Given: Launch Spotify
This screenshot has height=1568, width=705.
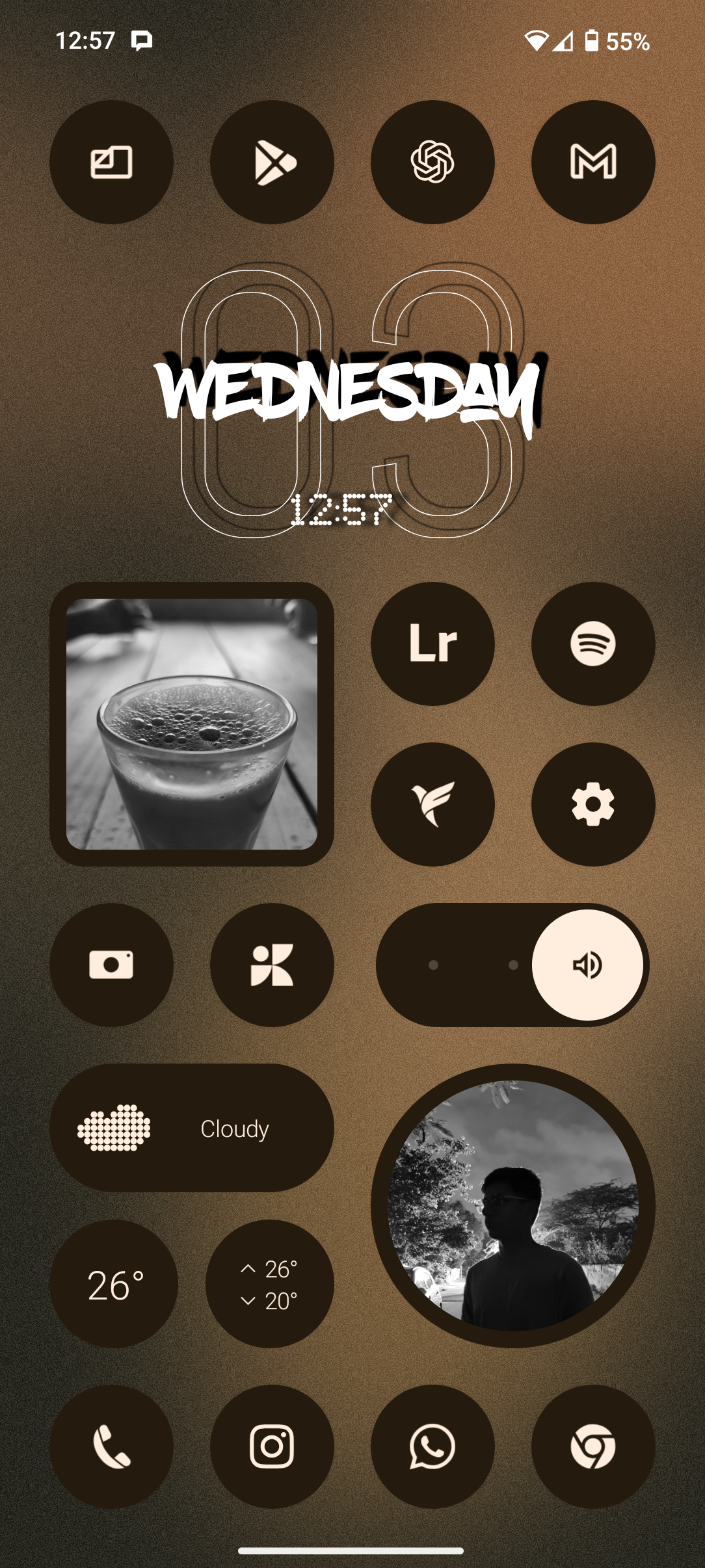Looking at the screenshot, I should [592, 644].
